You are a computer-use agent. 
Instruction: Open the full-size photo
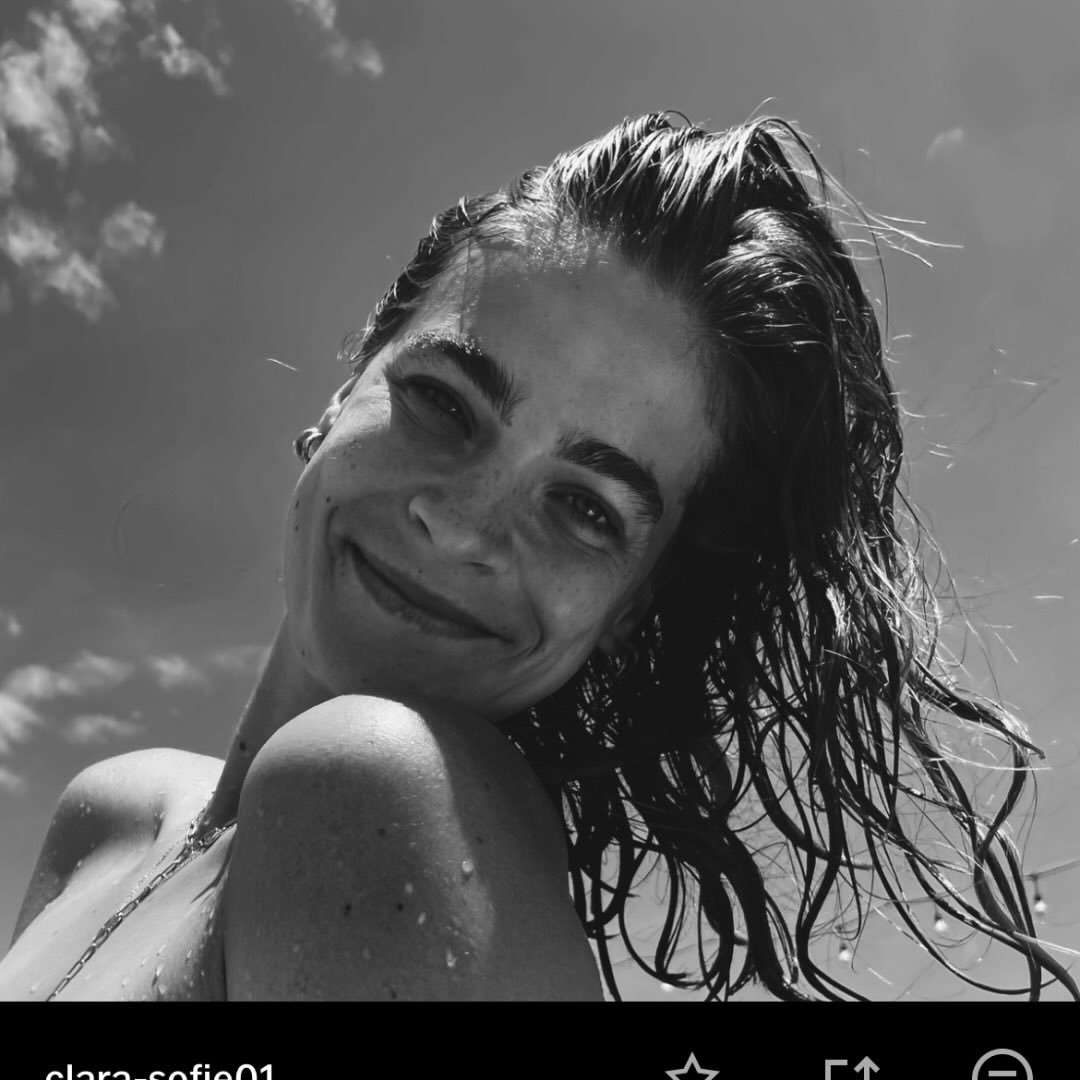tap(540, 500)
